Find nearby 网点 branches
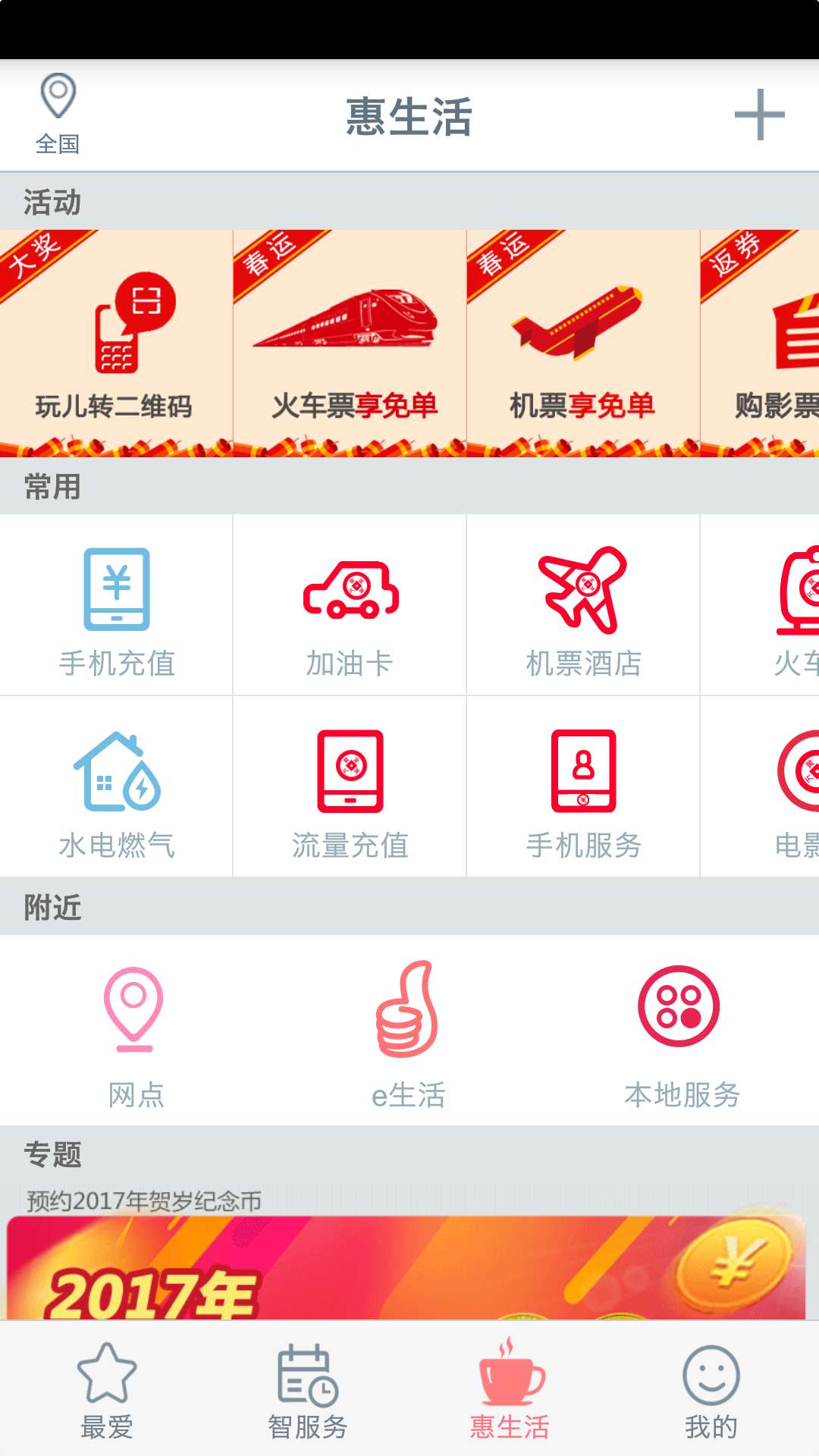 (135, 1031)
